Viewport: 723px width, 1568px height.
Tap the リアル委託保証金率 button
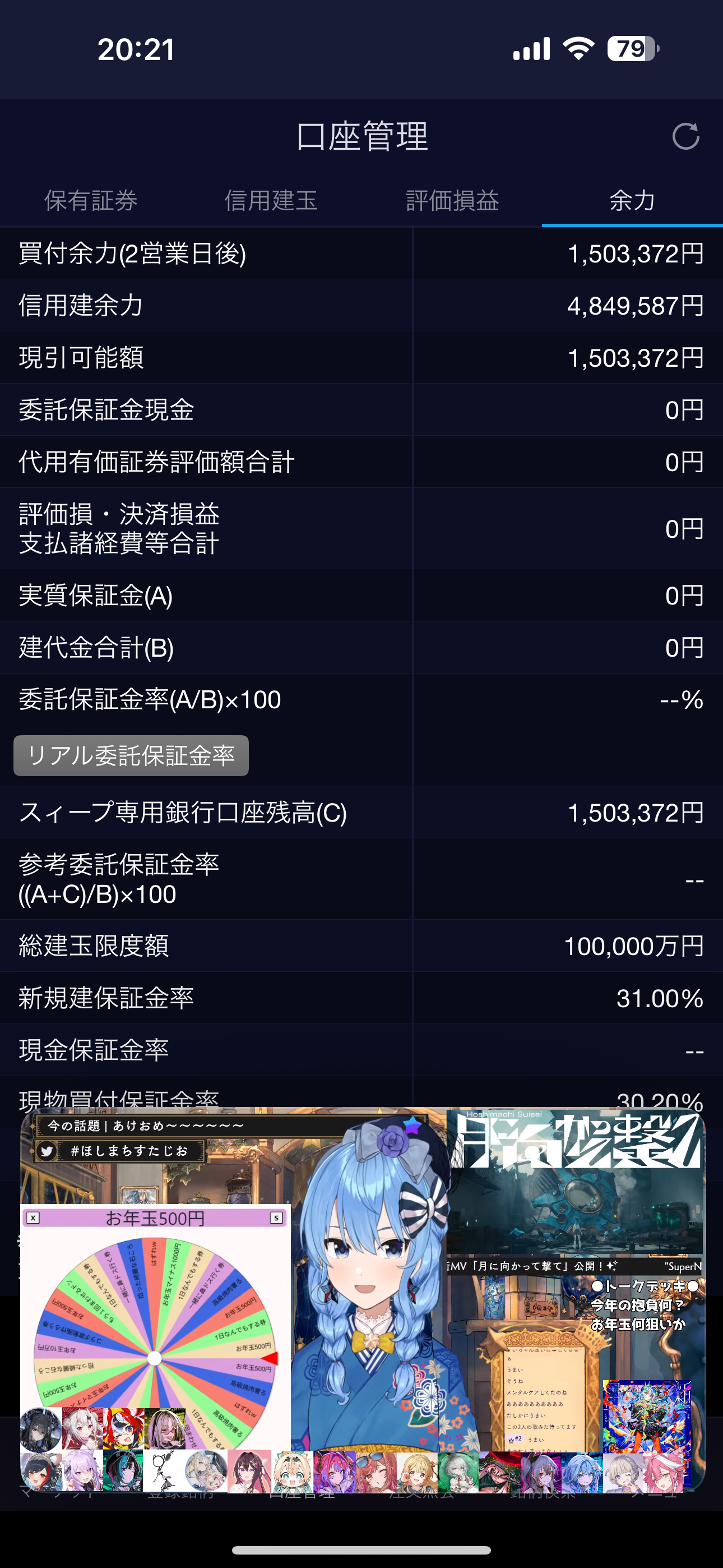pos(132,755)
